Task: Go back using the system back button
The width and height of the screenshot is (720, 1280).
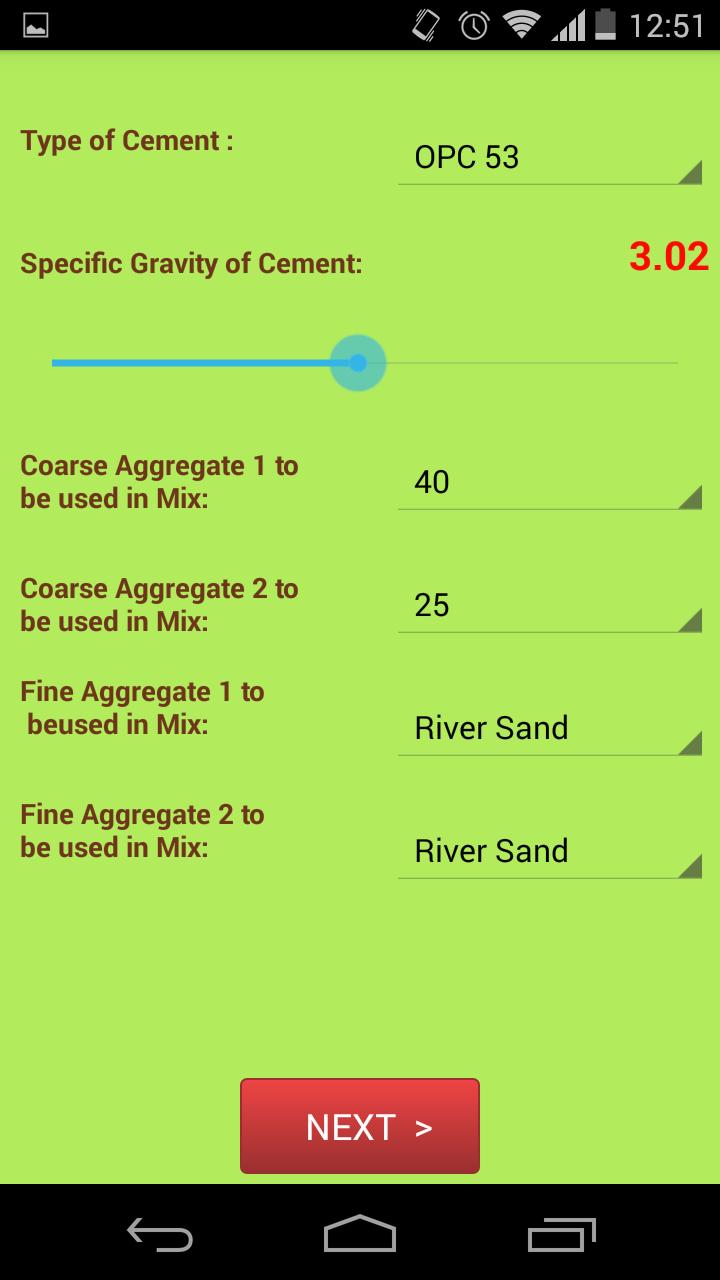Action: point(160,1234)
